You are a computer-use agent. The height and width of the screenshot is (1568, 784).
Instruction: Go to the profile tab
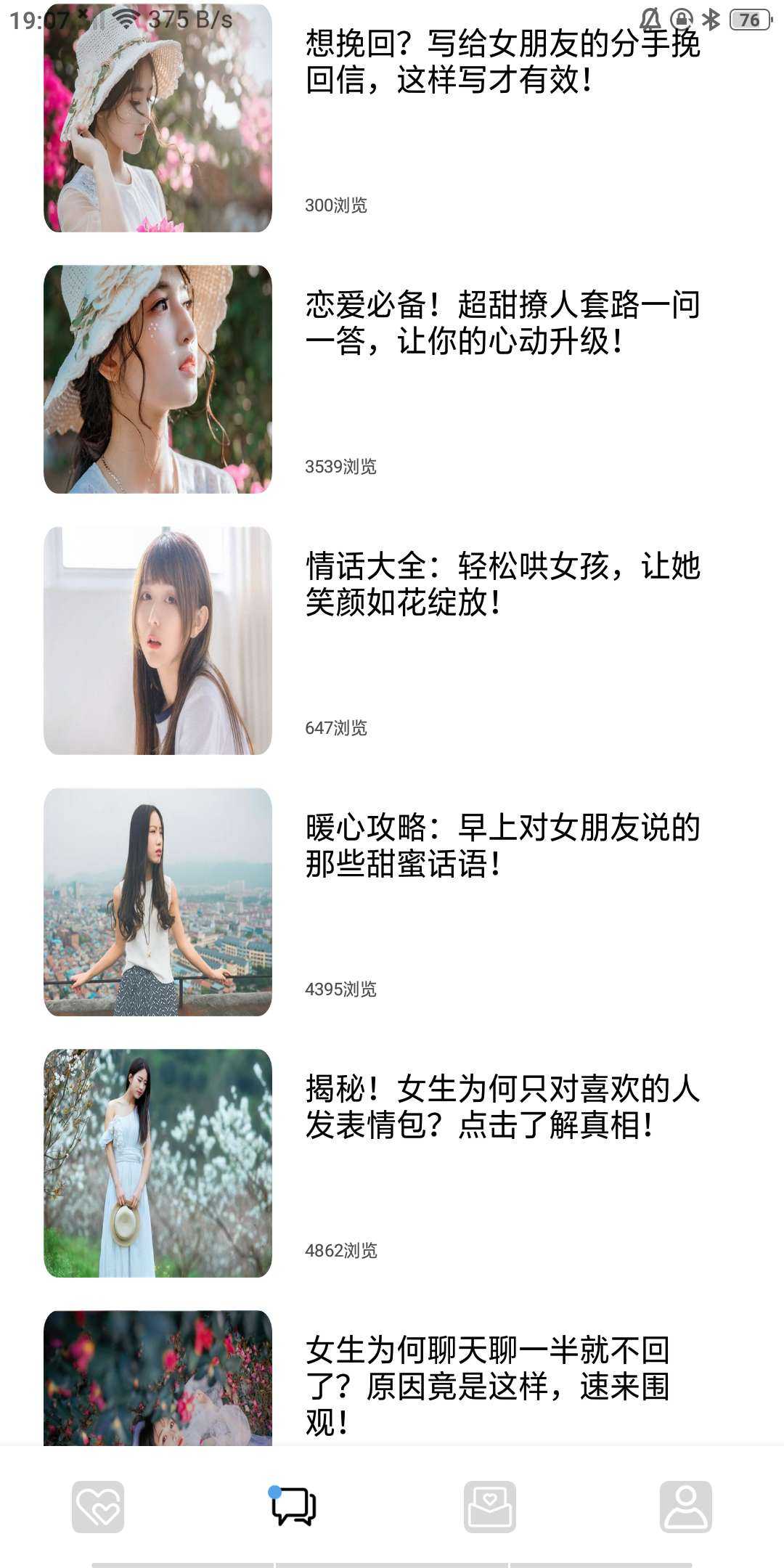tap(686, 1507)
